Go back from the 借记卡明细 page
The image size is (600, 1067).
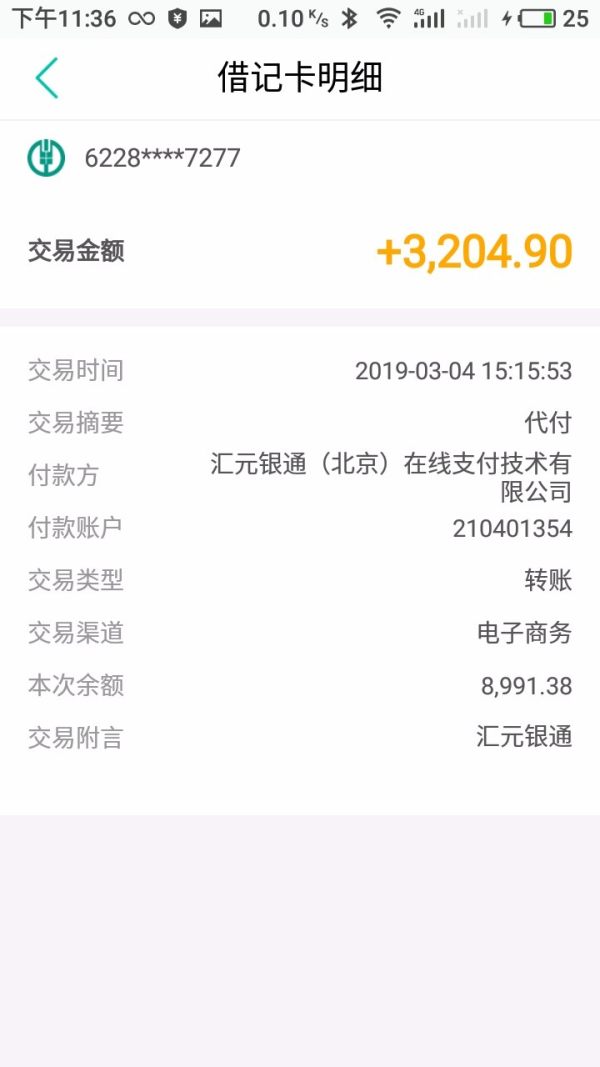(47, 78)
